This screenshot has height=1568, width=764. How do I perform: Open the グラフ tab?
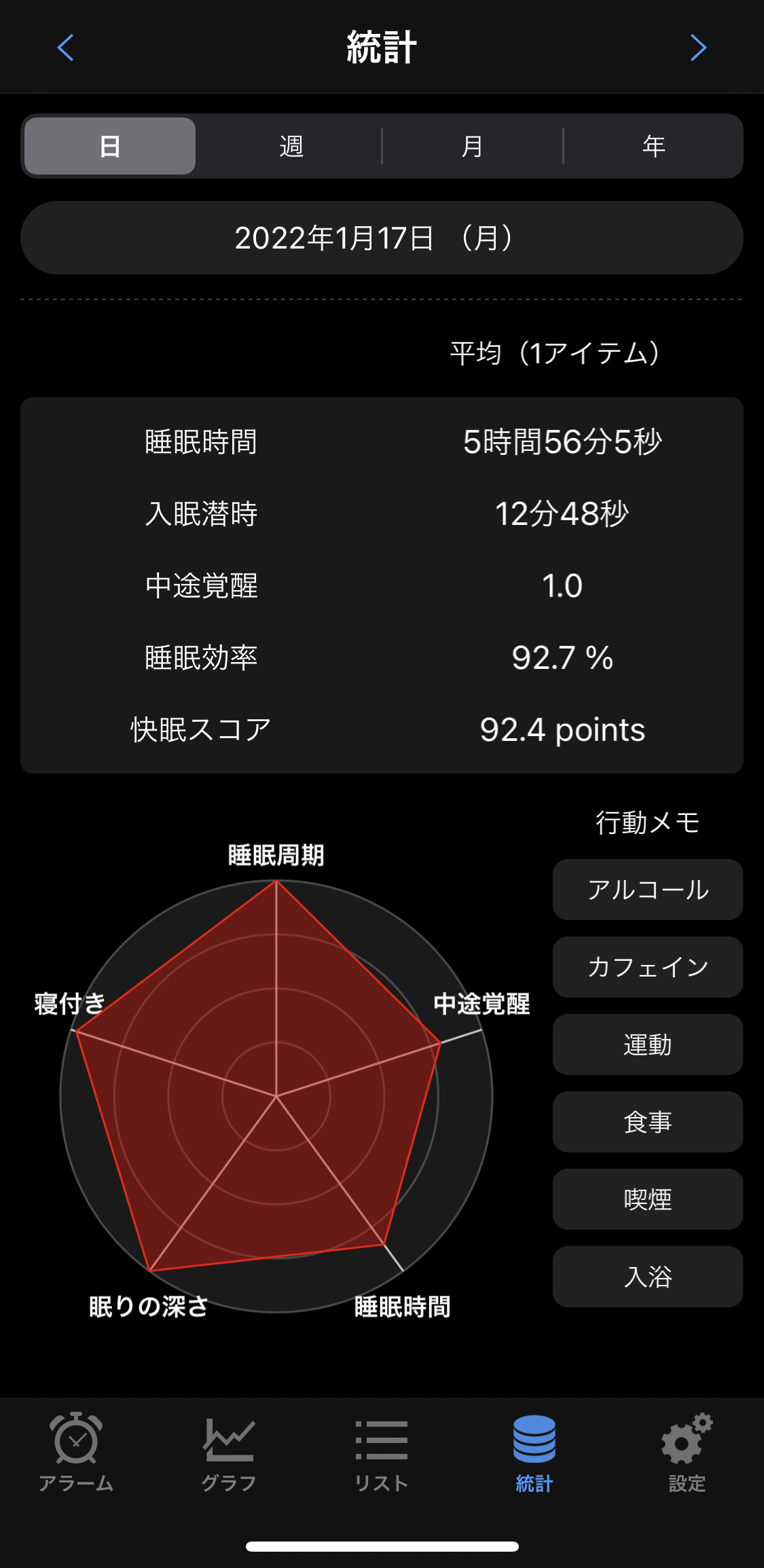(x=229, y=1452)
